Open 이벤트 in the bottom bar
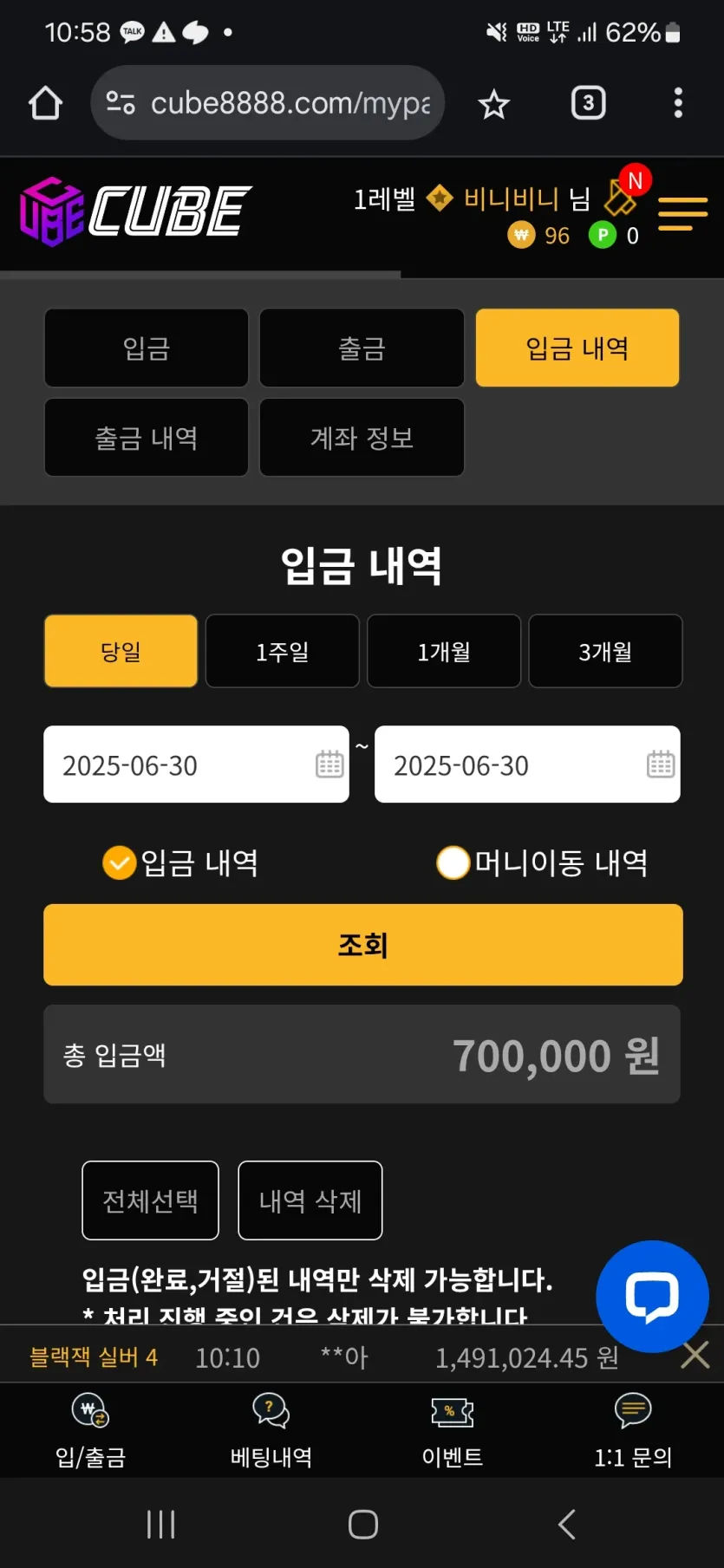This screenshot has height=1568, width=724. pos(453,1430)
